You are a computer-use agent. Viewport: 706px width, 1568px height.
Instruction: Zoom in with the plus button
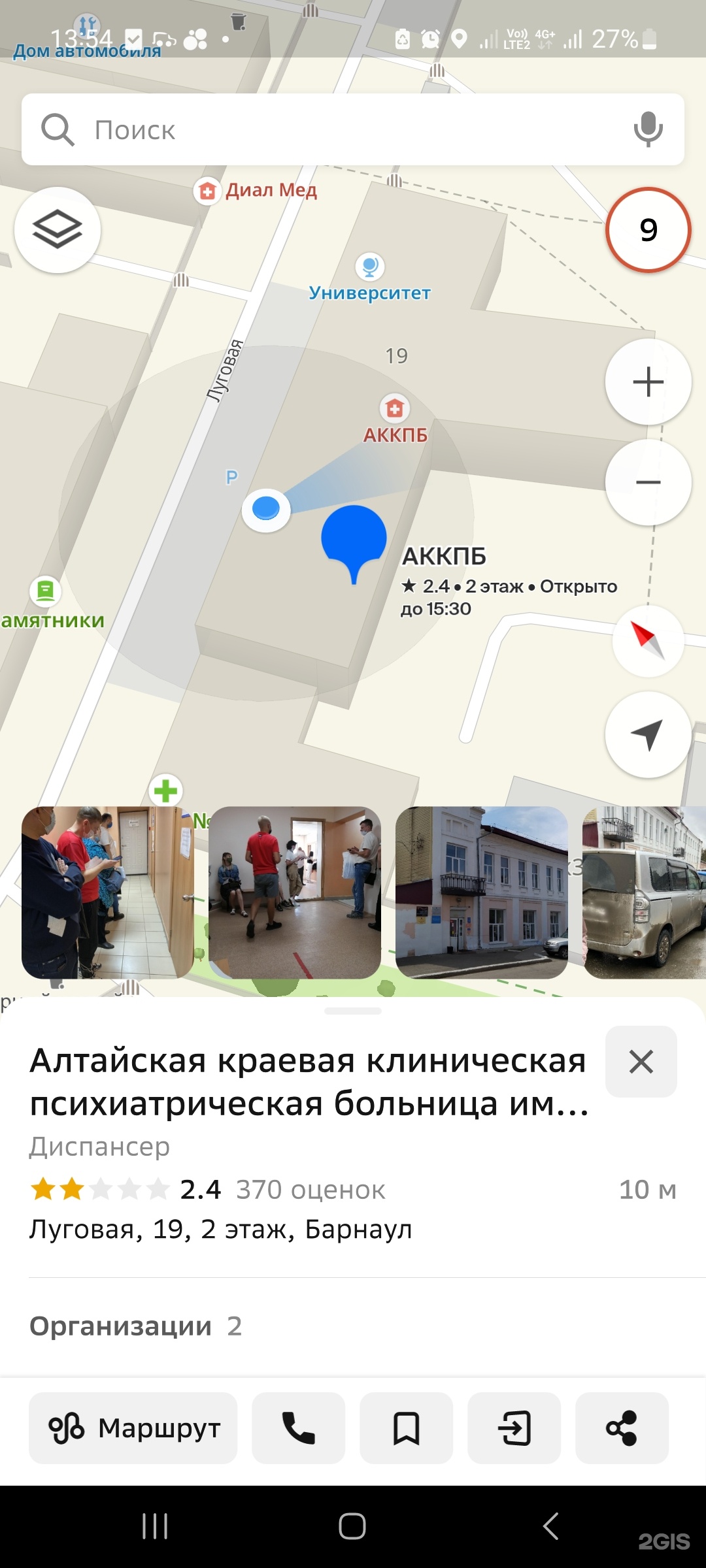(648, 382)
